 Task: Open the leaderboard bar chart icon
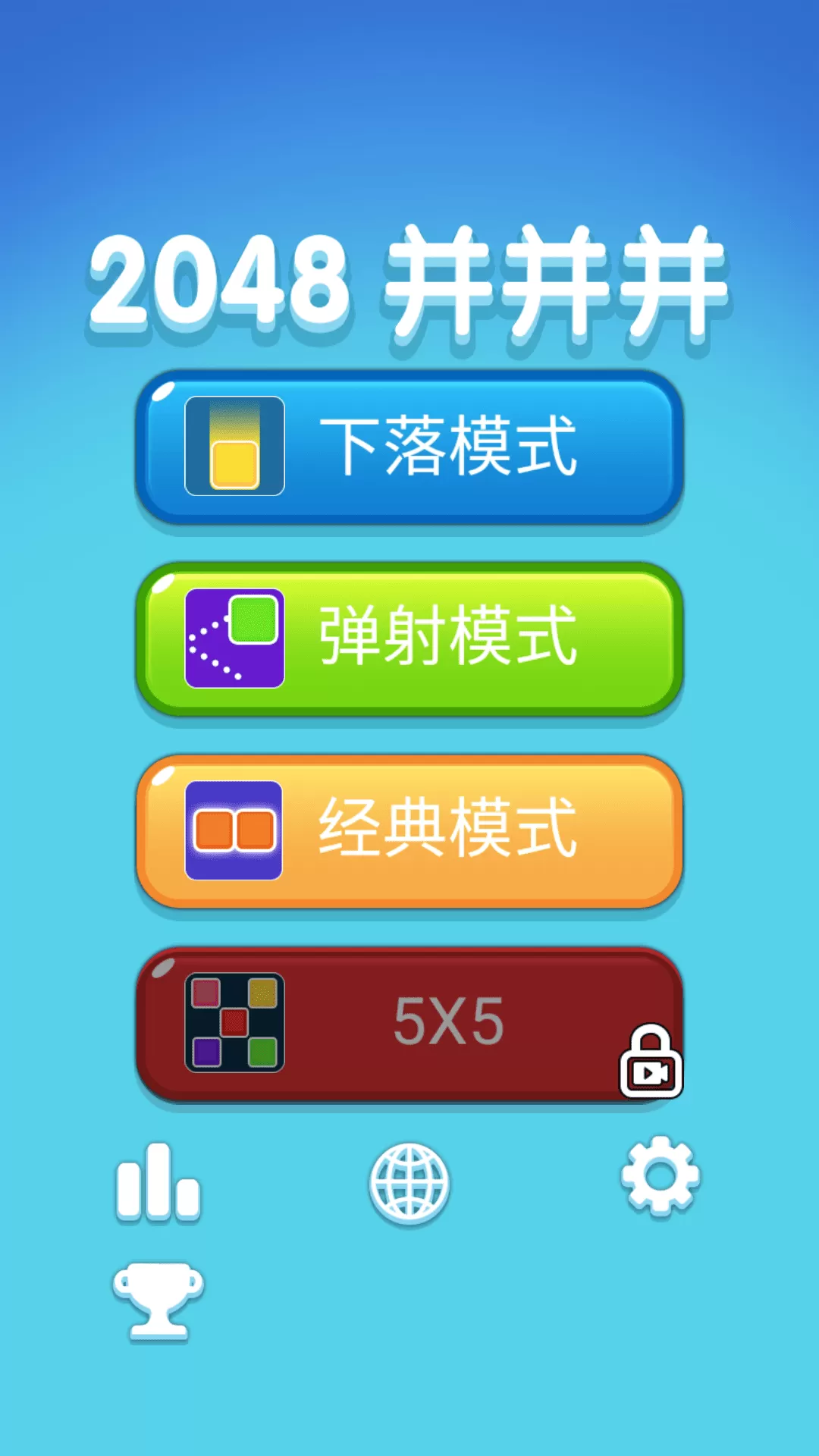pos(158,1183)
